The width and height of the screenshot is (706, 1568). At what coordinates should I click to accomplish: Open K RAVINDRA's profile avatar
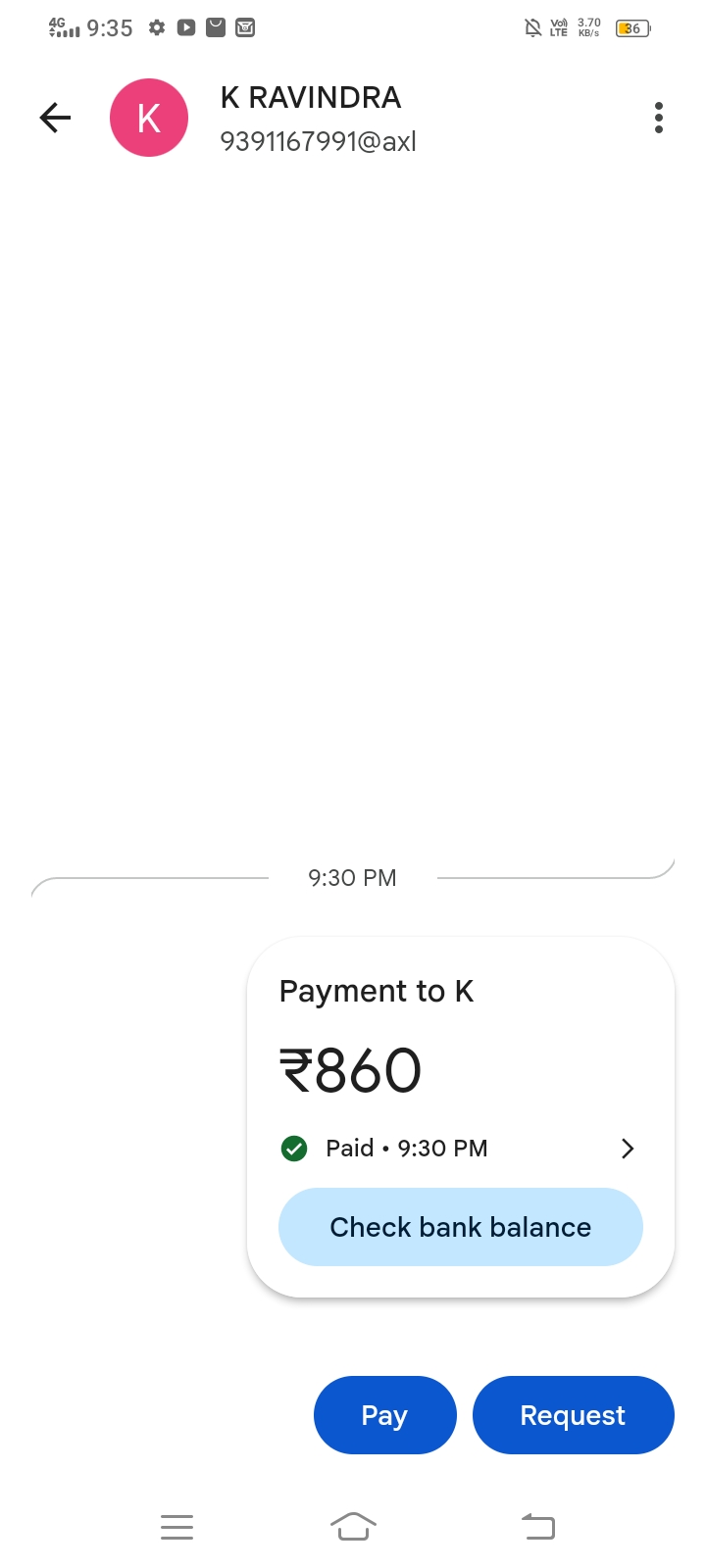(149, 119)
